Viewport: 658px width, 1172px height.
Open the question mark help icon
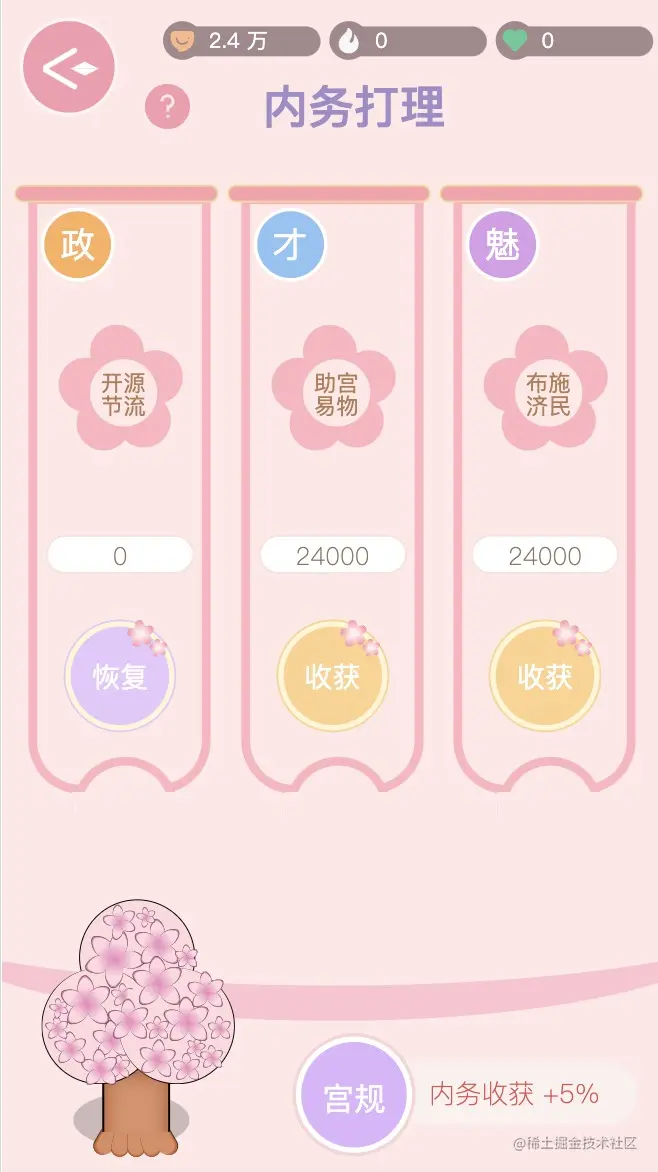click(167, 107)
